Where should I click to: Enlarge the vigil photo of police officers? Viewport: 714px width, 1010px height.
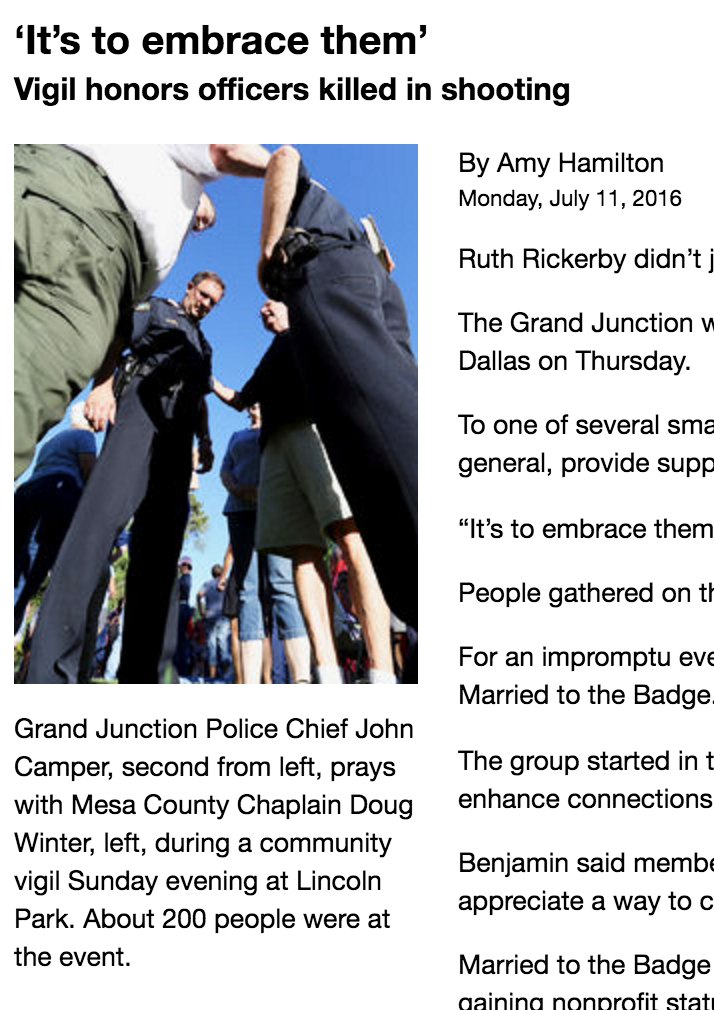pyautogui.click(x=216, y=414)
